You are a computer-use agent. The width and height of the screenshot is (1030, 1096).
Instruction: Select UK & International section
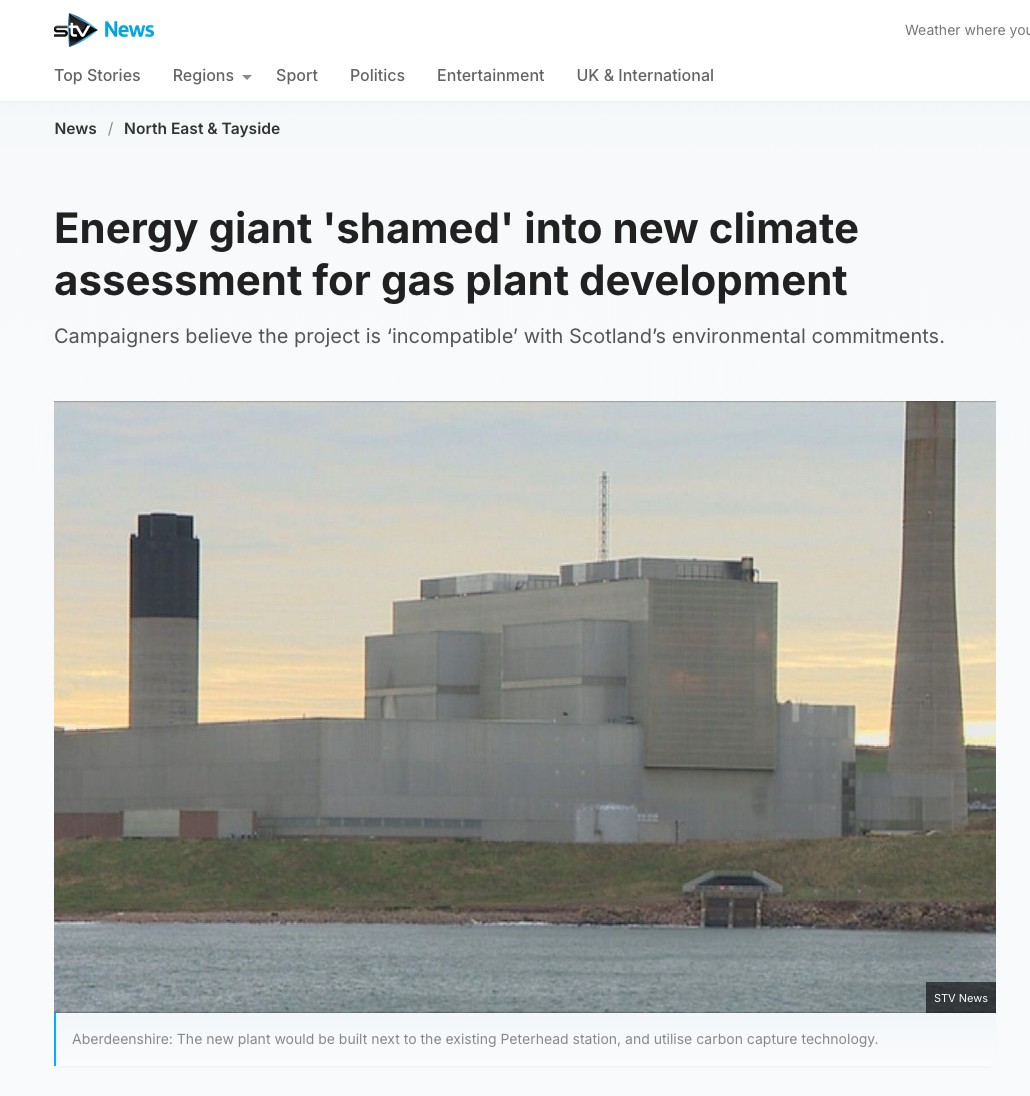coord(645,76)
